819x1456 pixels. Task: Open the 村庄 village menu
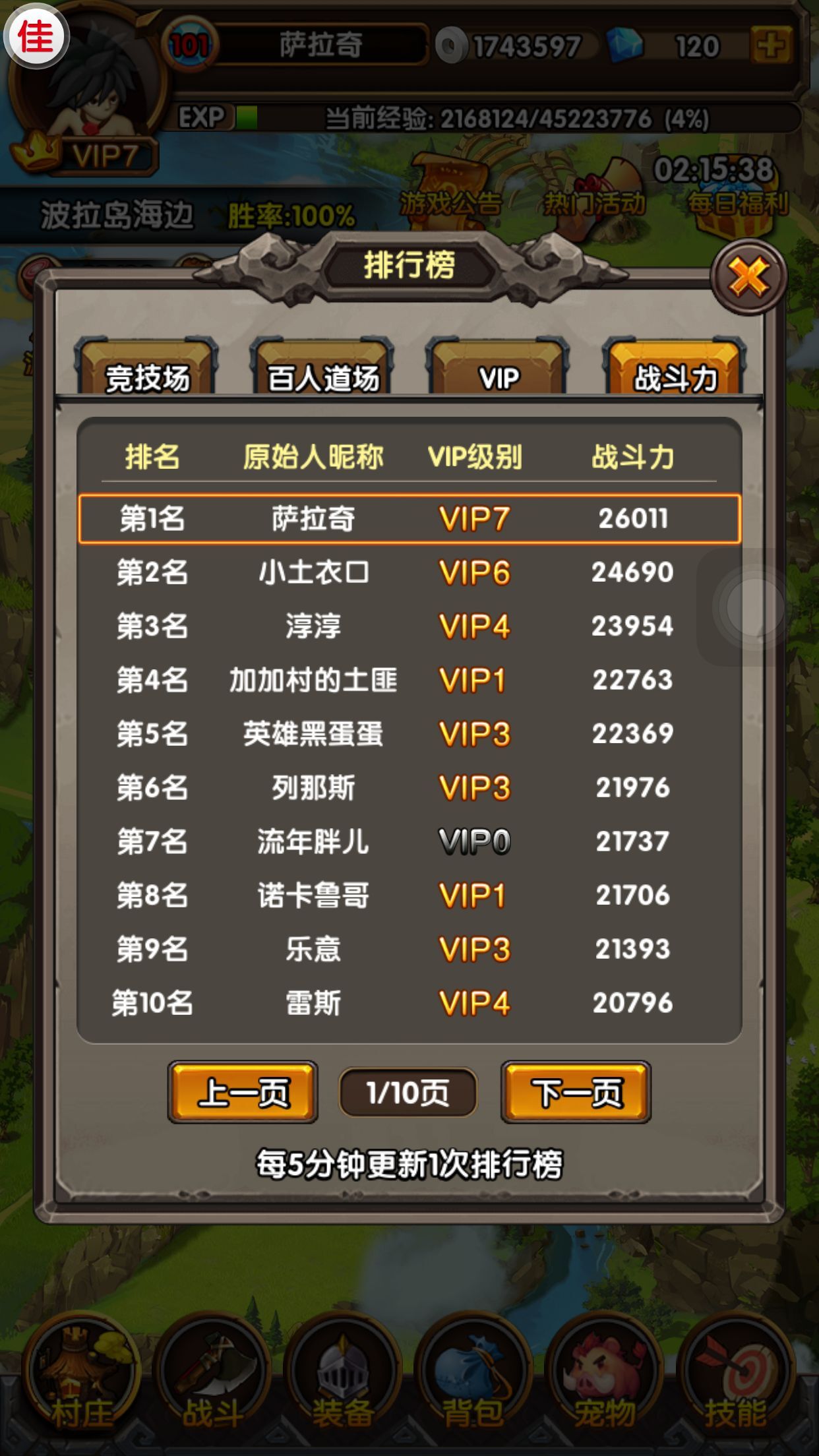tap(80, 1378)
